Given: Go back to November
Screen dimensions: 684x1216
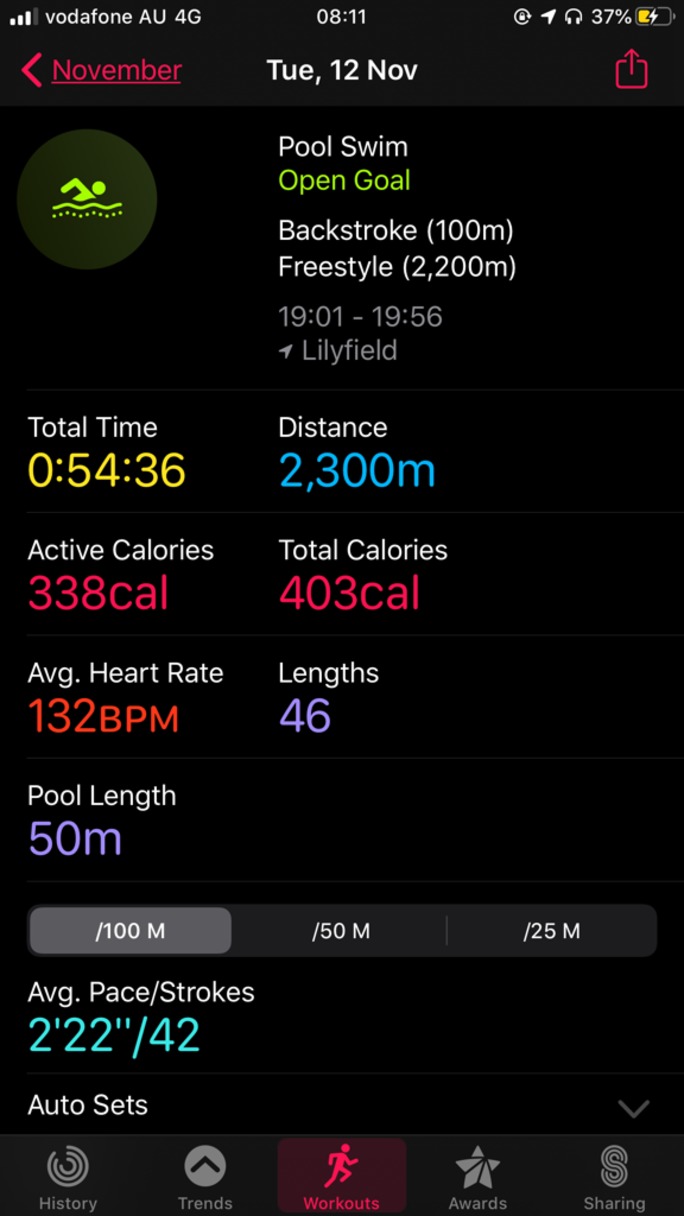Looking at the screenshot, I should [x=101, y=70].
